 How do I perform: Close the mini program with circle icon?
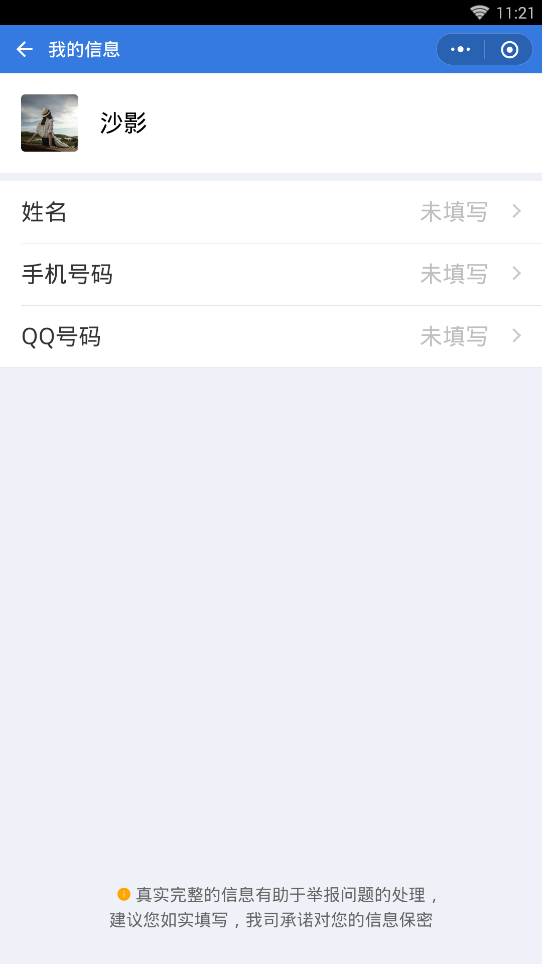point(509,49)
